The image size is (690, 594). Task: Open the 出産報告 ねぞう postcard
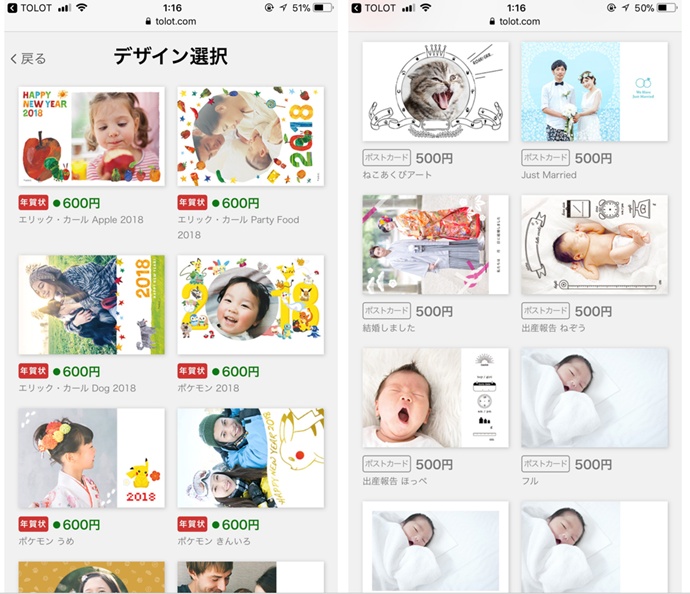pos(594,244)
